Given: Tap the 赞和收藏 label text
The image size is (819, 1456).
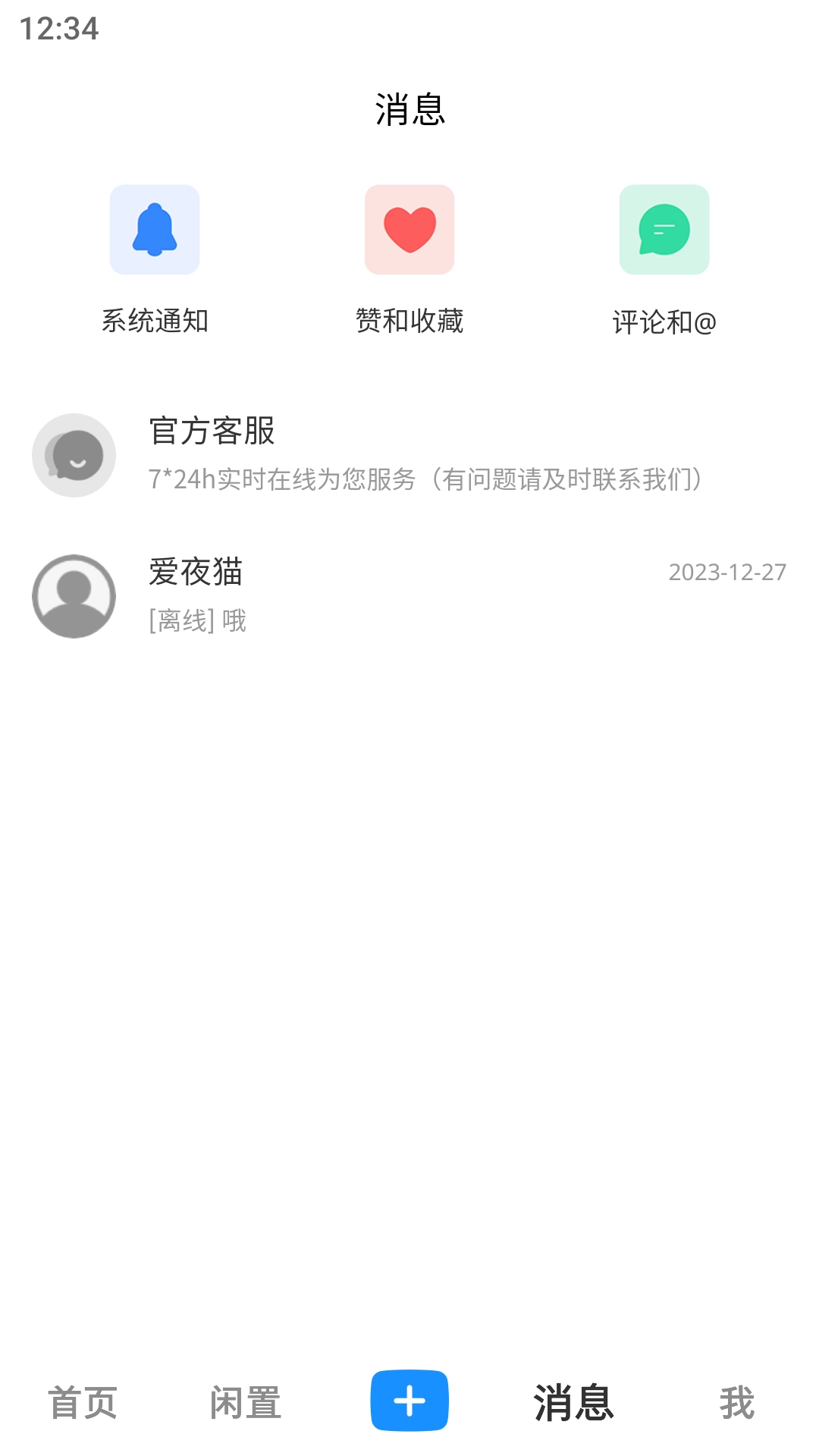Looking at the screenshot, I should (x=409, y=320).
